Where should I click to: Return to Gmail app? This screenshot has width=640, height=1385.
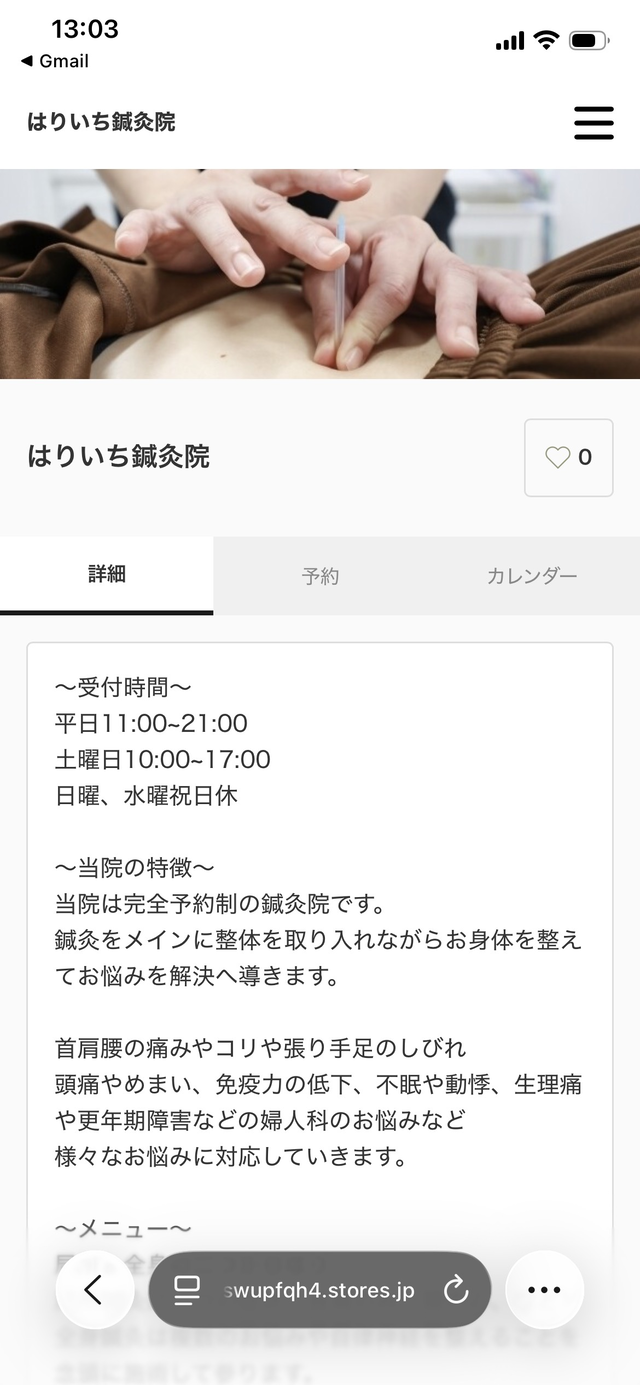55,61
